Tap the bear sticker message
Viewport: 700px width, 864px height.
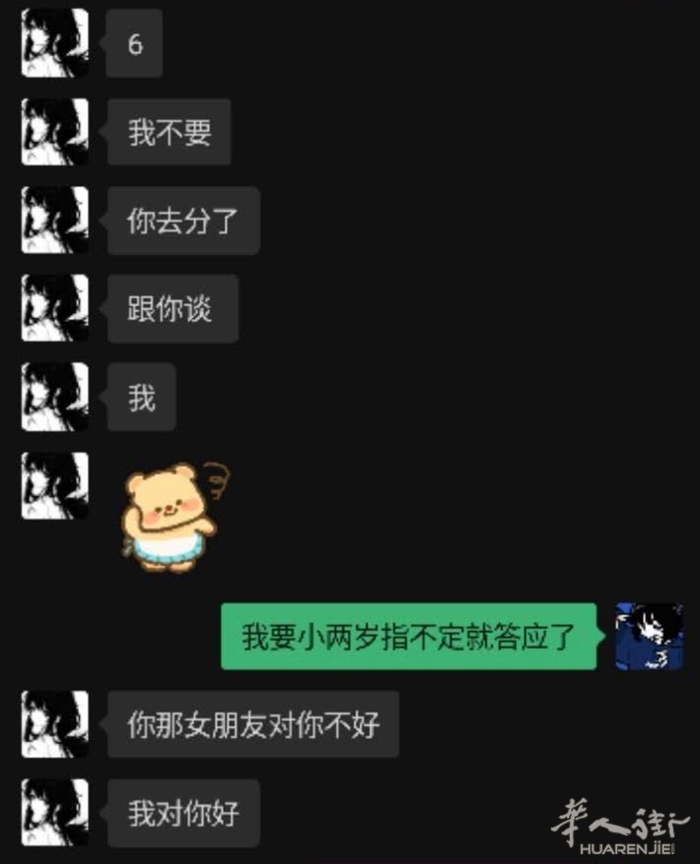click(171, 516)
